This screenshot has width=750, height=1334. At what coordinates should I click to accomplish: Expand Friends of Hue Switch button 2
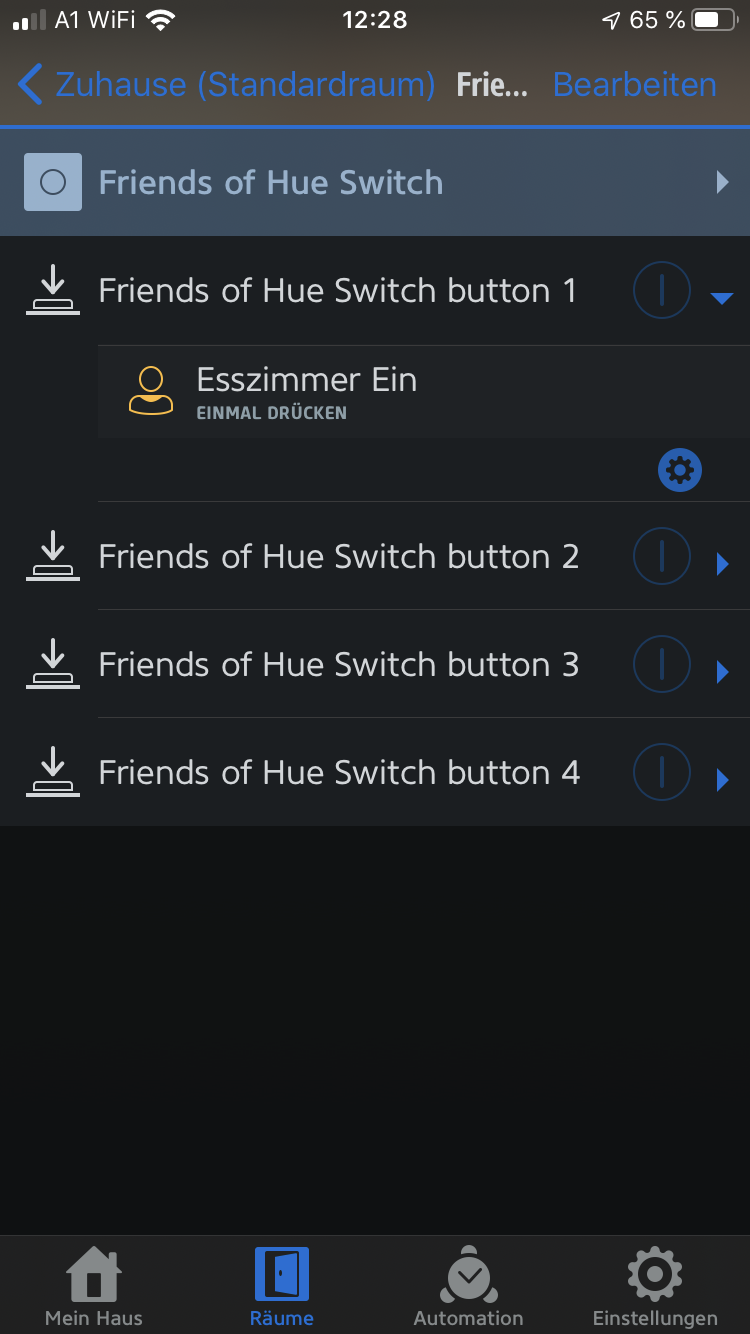pyautogui.click(x=723, y=564)
